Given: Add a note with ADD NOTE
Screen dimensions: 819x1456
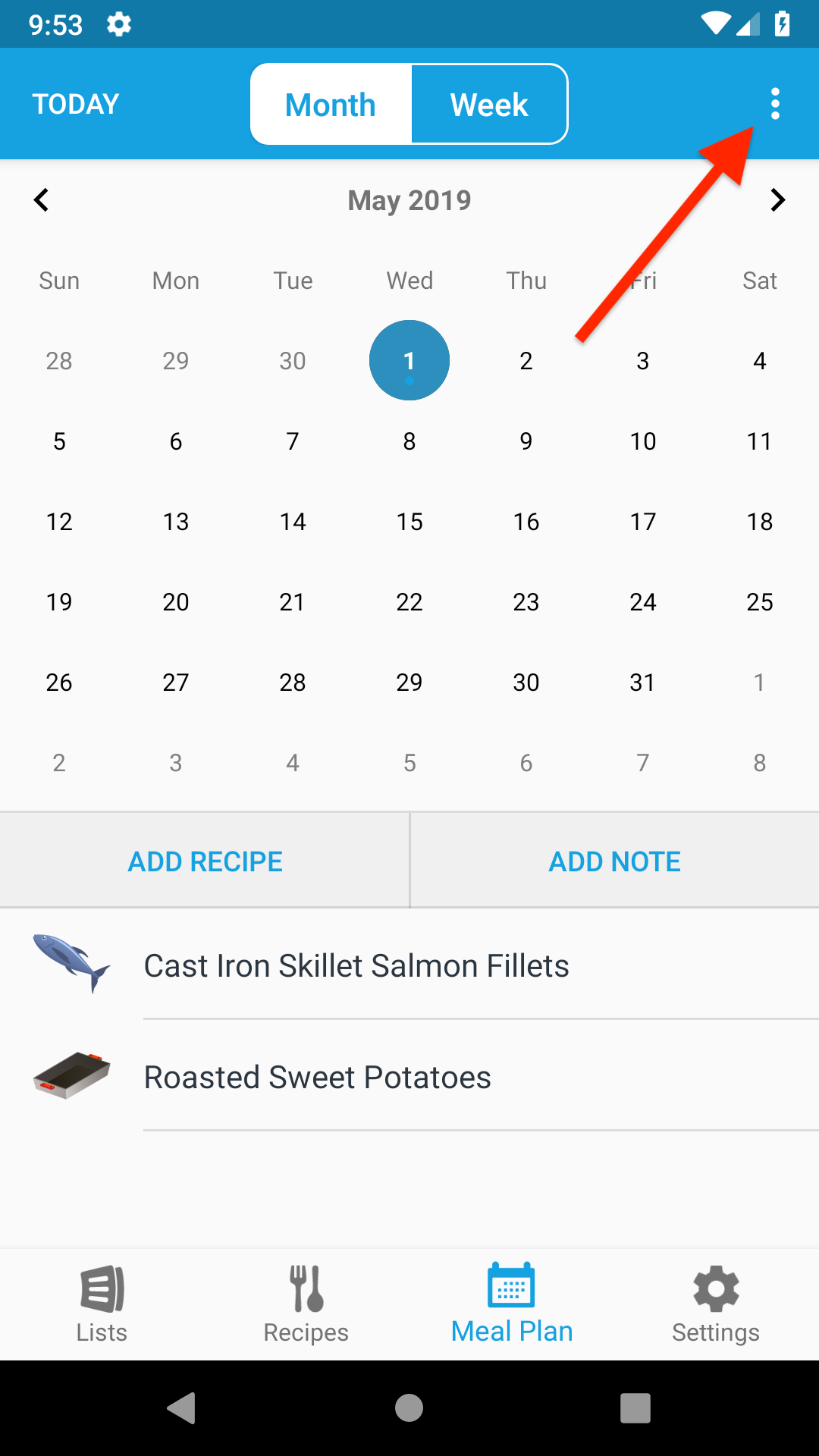Looking at the screenshot, I should (x=614, y=861).
